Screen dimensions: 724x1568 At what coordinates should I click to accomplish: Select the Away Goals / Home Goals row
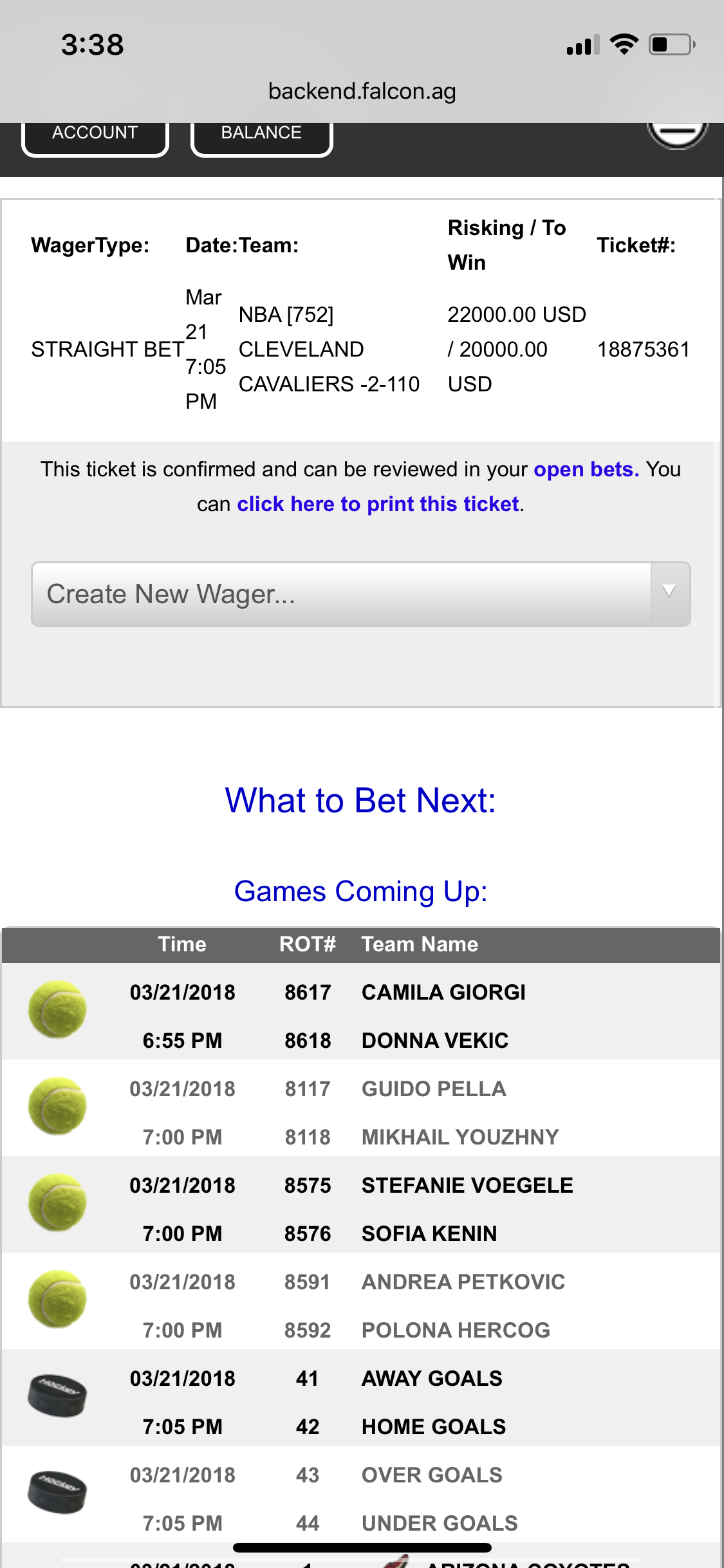pyautogui.click(x=361, y=1397)
